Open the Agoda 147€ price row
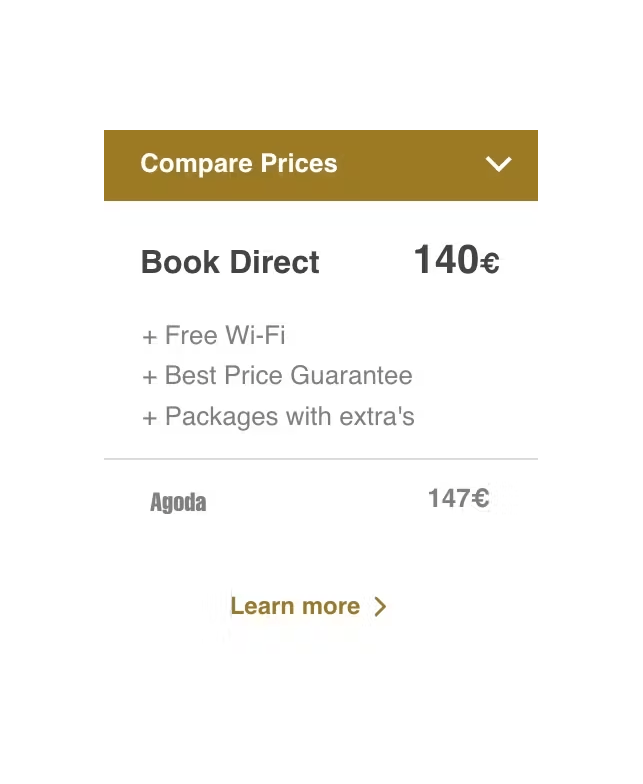Image resolution: width=643 pixels, height=784 pixels. click(320, 500)
